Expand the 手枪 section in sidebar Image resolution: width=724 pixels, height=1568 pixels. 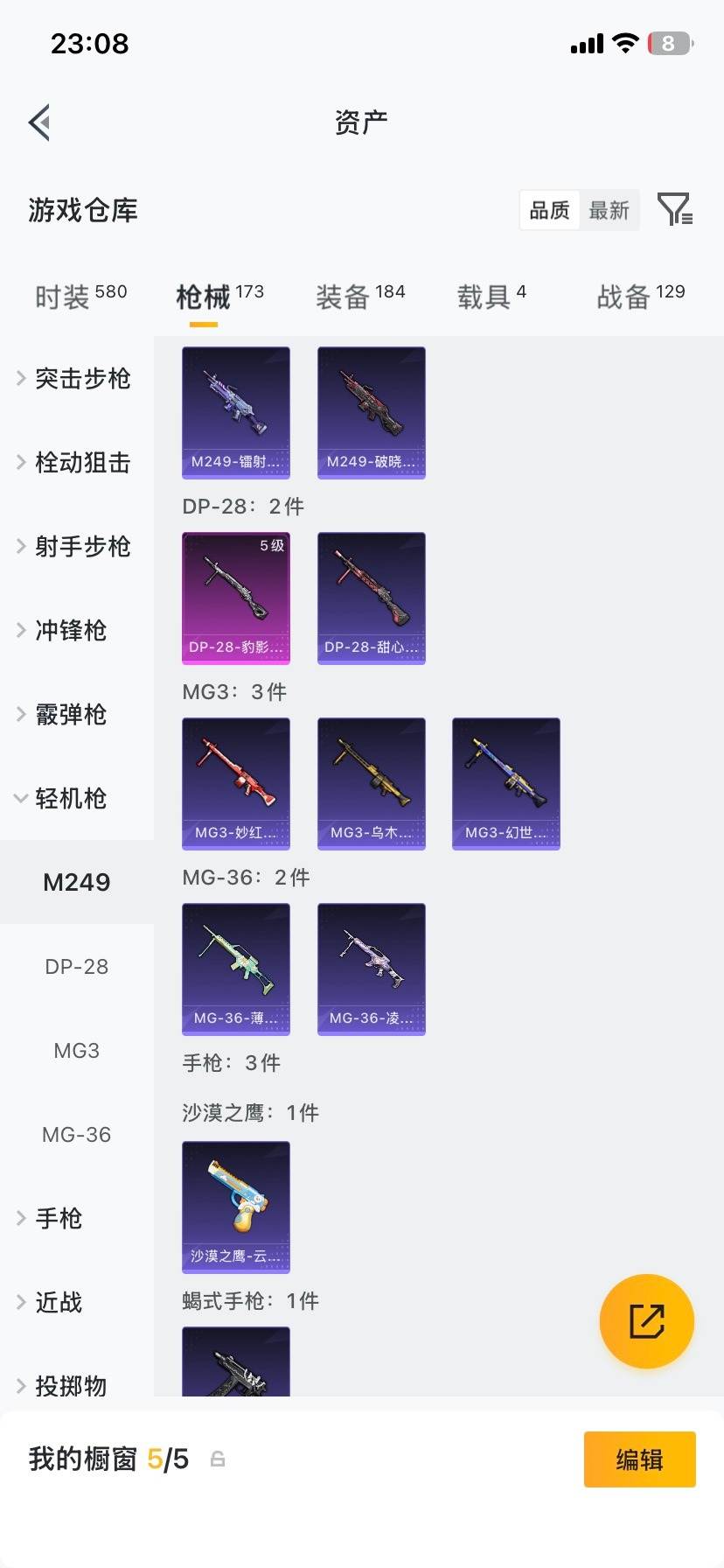(x=59, y=1218)
